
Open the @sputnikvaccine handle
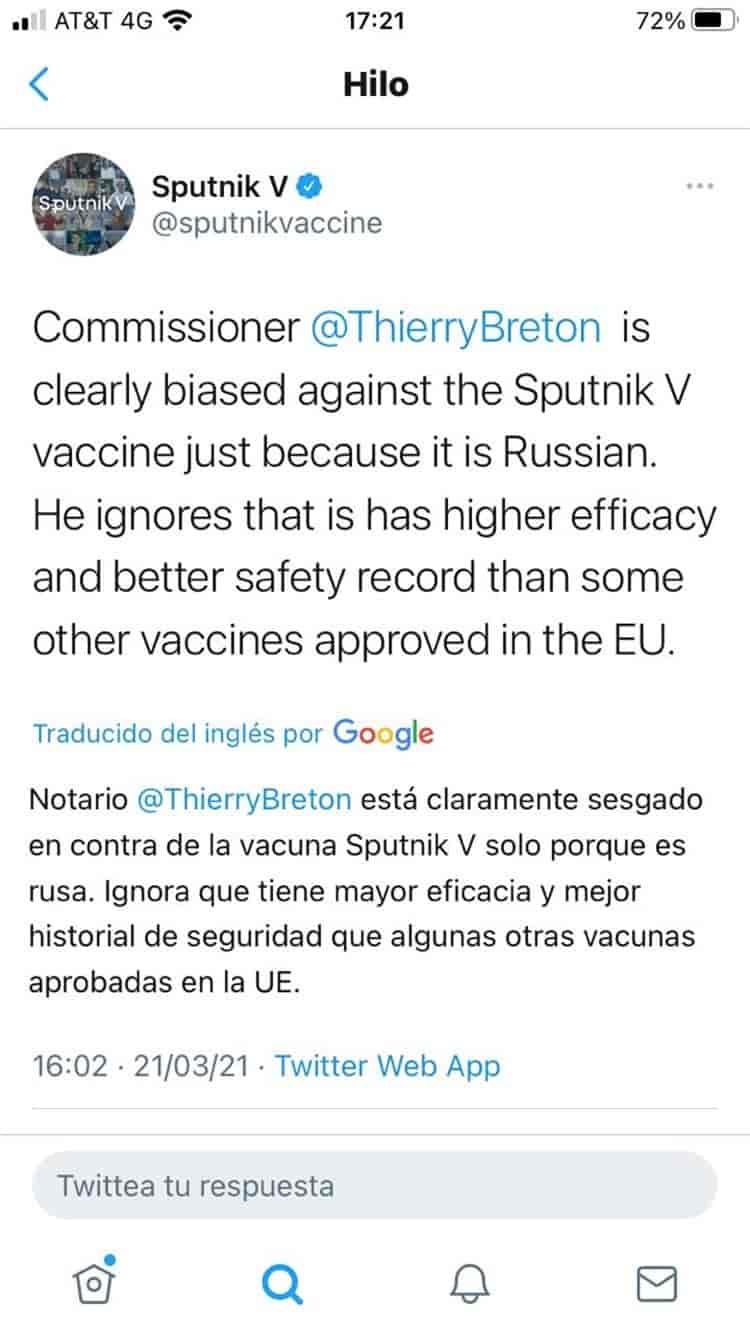(267, 222)
